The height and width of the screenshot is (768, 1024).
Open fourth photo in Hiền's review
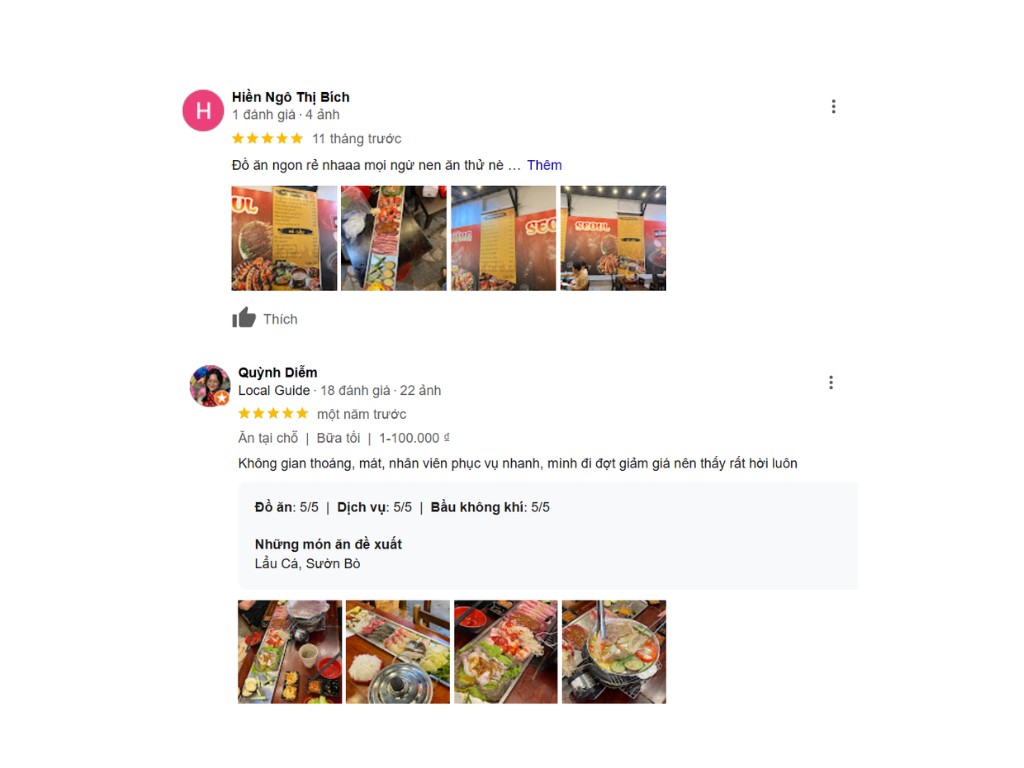click(612, 238)
